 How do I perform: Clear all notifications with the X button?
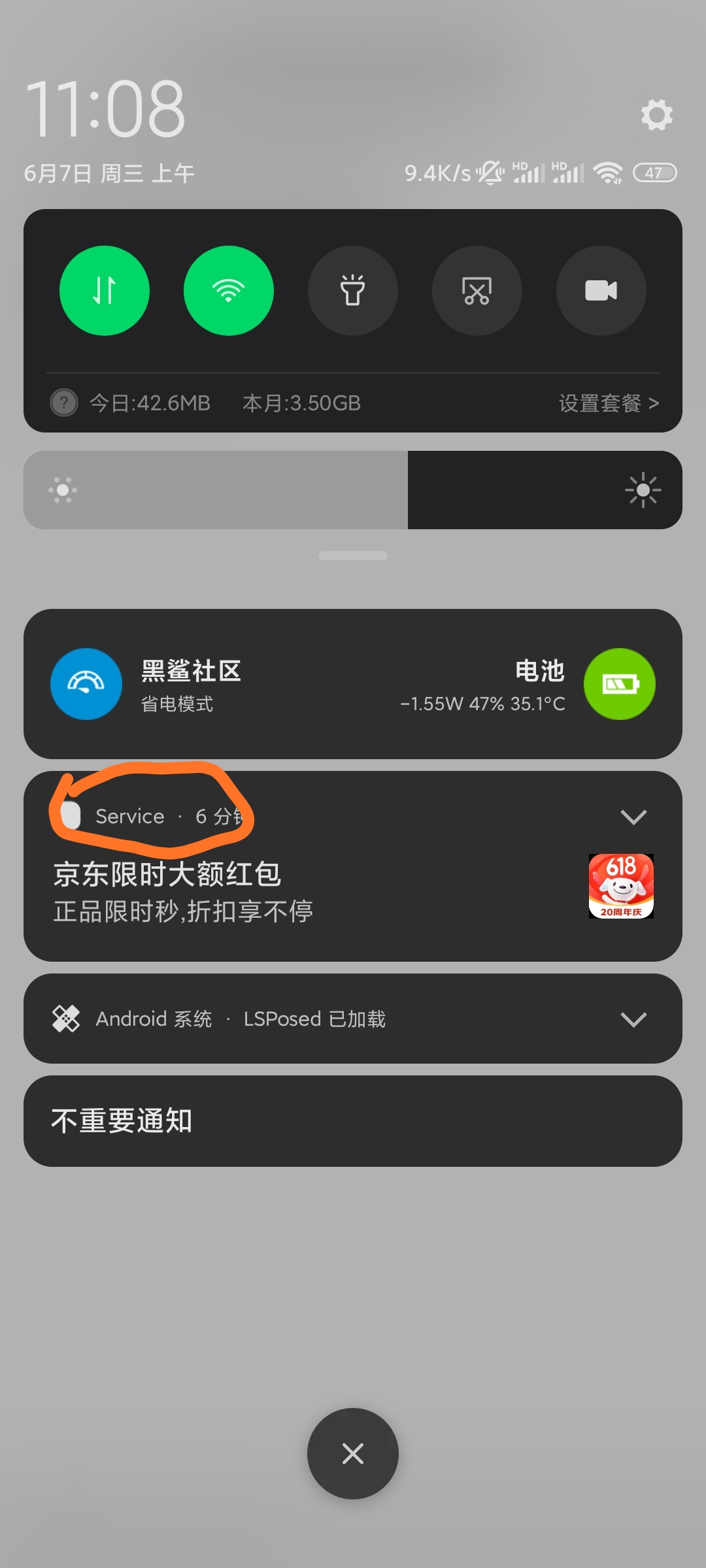[353, 1454]
